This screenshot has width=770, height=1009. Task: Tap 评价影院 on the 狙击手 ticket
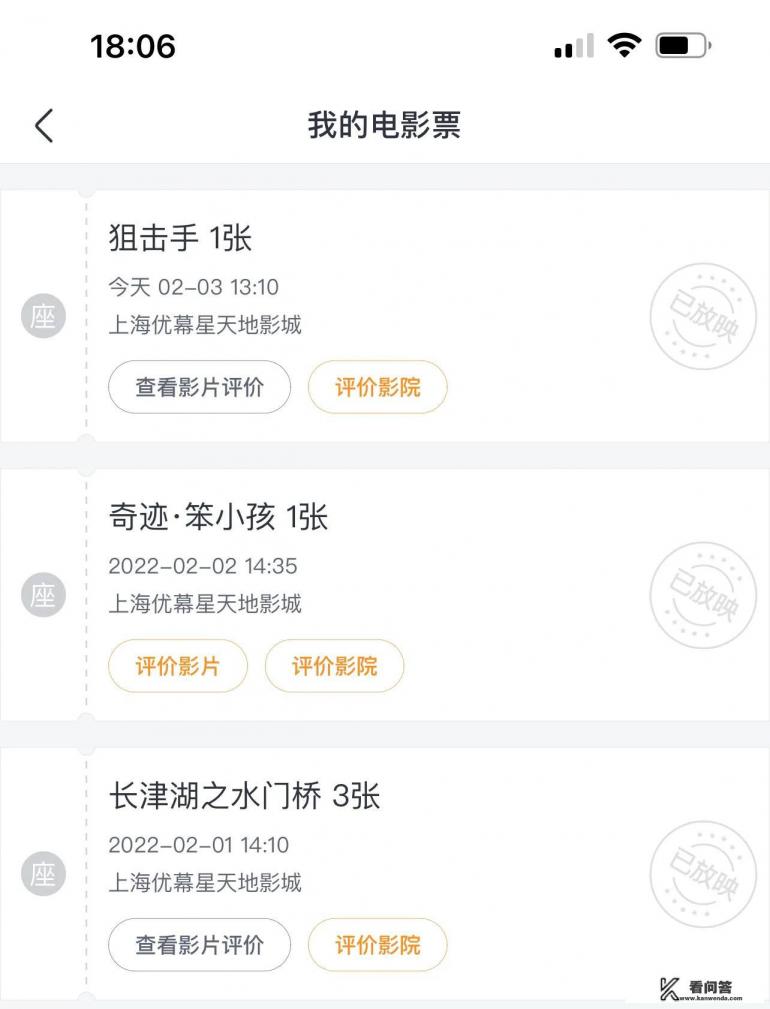point(378,387)
